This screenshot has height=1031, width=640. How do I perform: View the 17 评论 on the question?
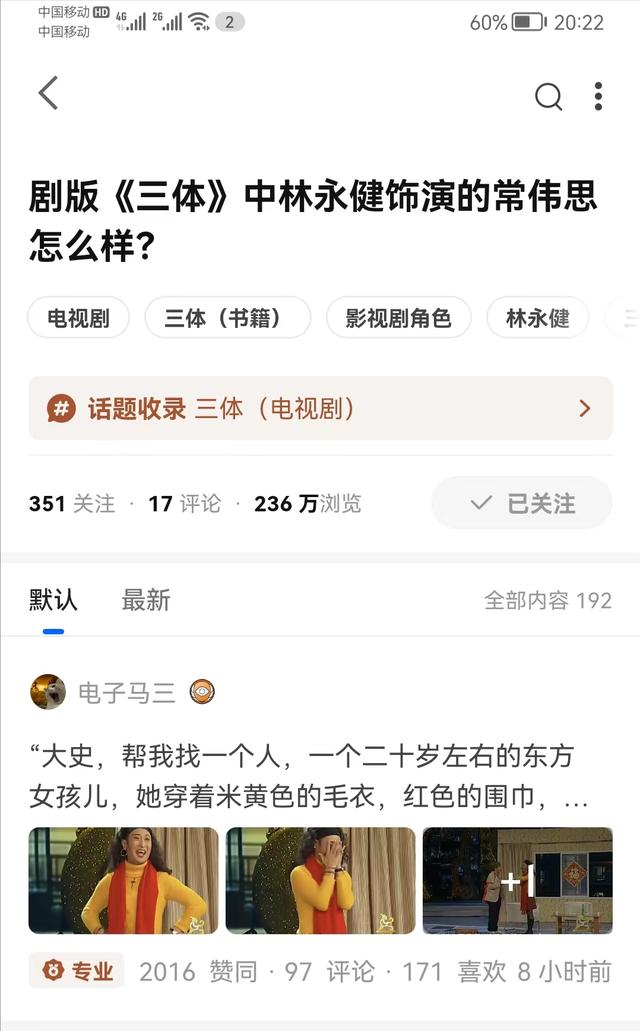coord(184,504)
